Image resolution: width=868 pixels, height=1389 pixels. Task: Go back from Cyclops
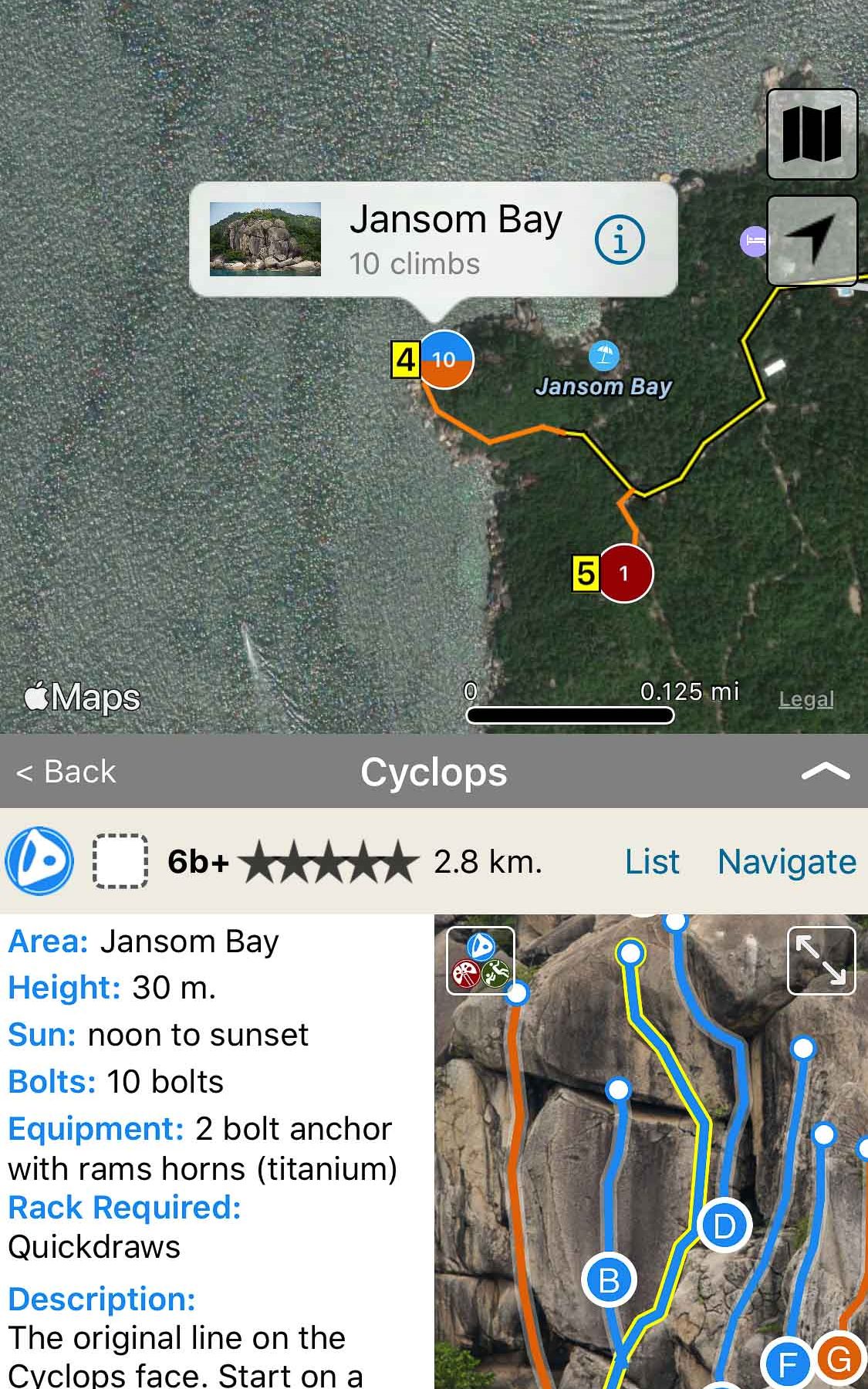pos(66,772)
